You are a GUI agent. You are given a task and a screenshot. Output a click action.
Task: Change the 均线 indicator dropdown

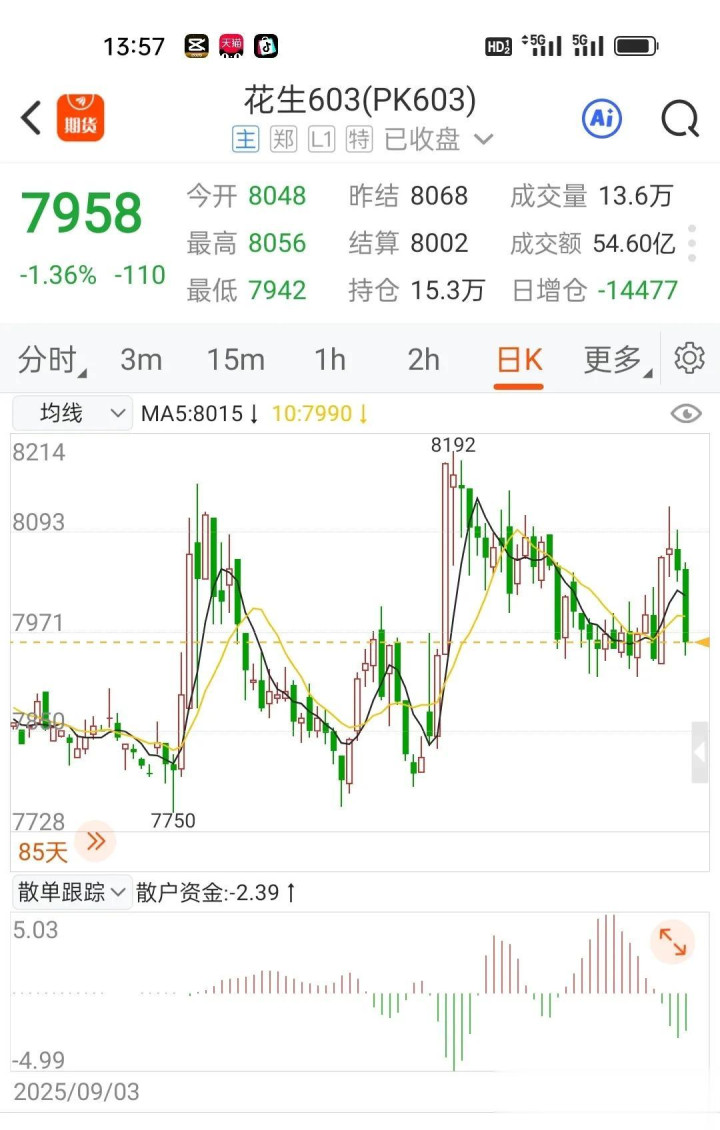(x=72, y=413)
